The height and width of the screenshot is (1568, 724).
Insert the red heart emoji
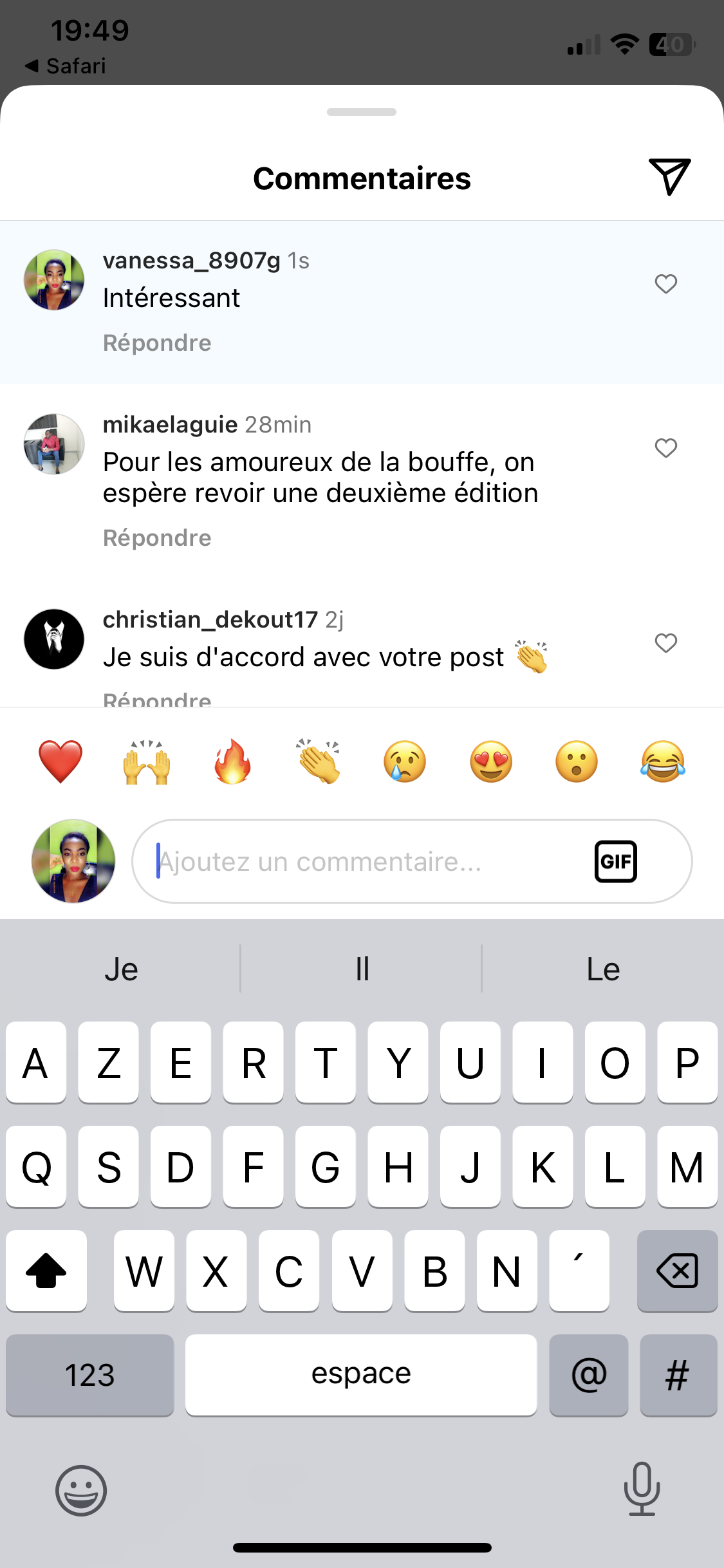click(x=60, y=761)
